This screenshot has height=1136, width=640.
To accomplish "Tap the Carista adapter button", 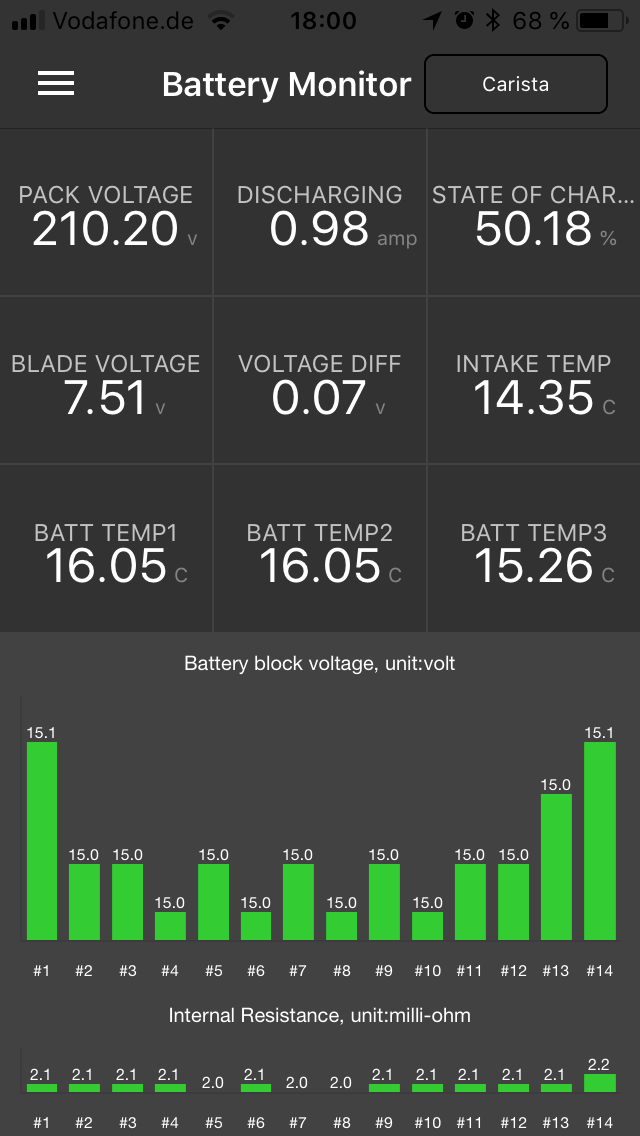I will 515,84.
